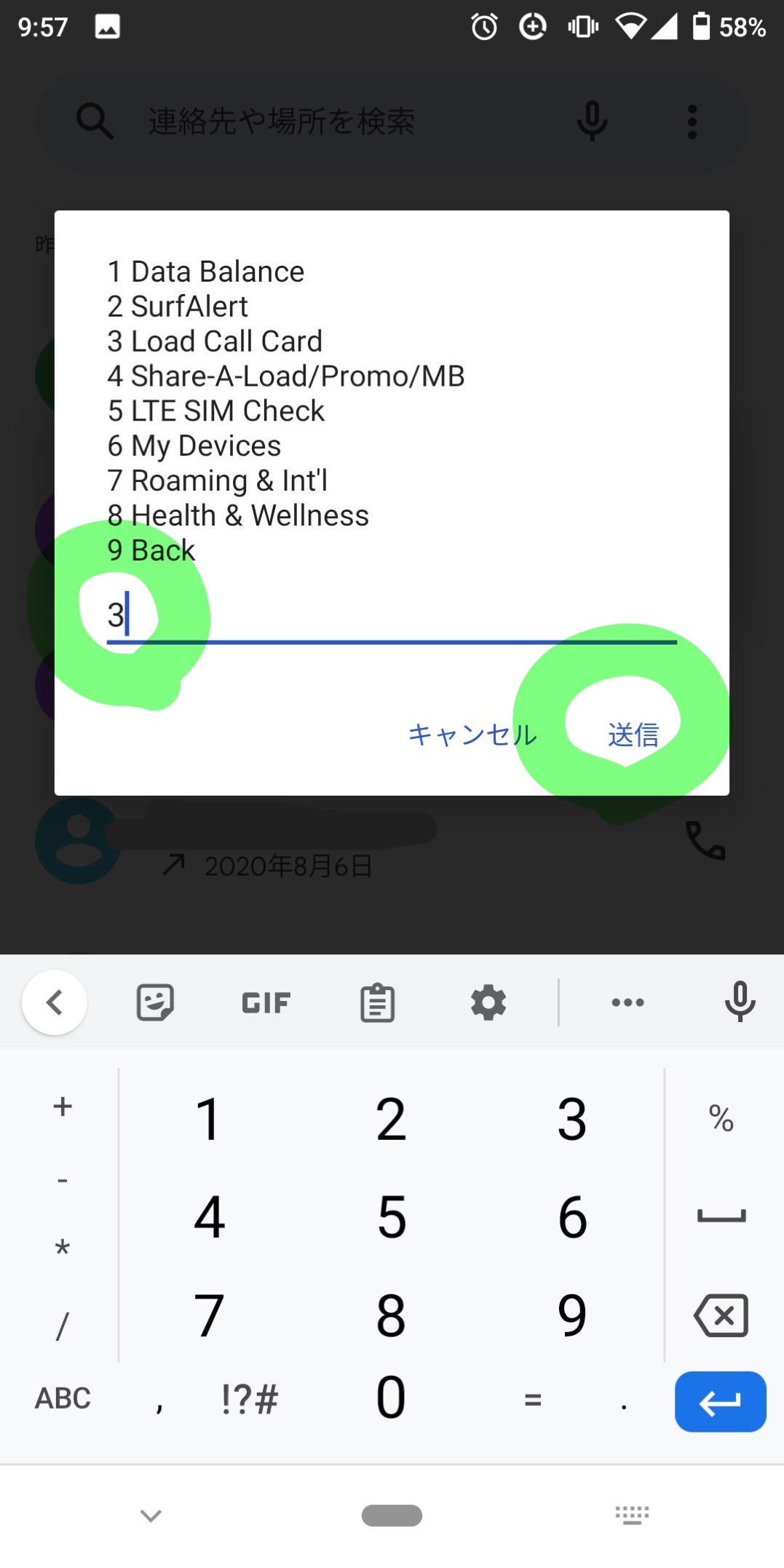Delete the character with backspace key
The width and height of the screenshot is (784, 1568).
click(x=721, y=1315)
